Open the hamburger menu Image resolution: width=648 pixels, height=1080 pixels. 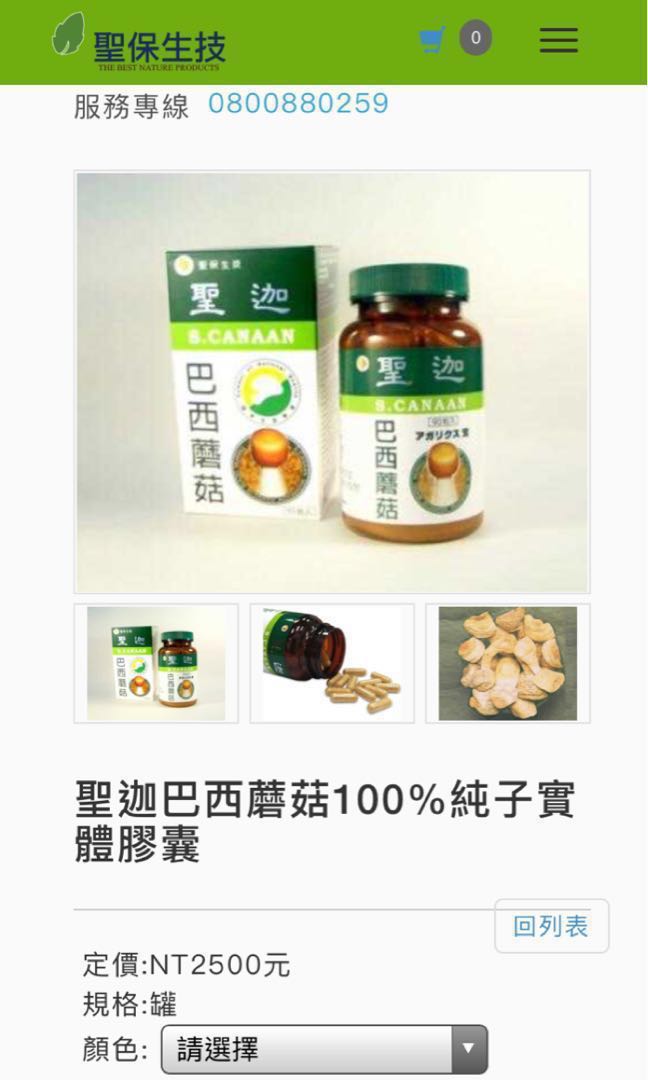coord(558,40)
